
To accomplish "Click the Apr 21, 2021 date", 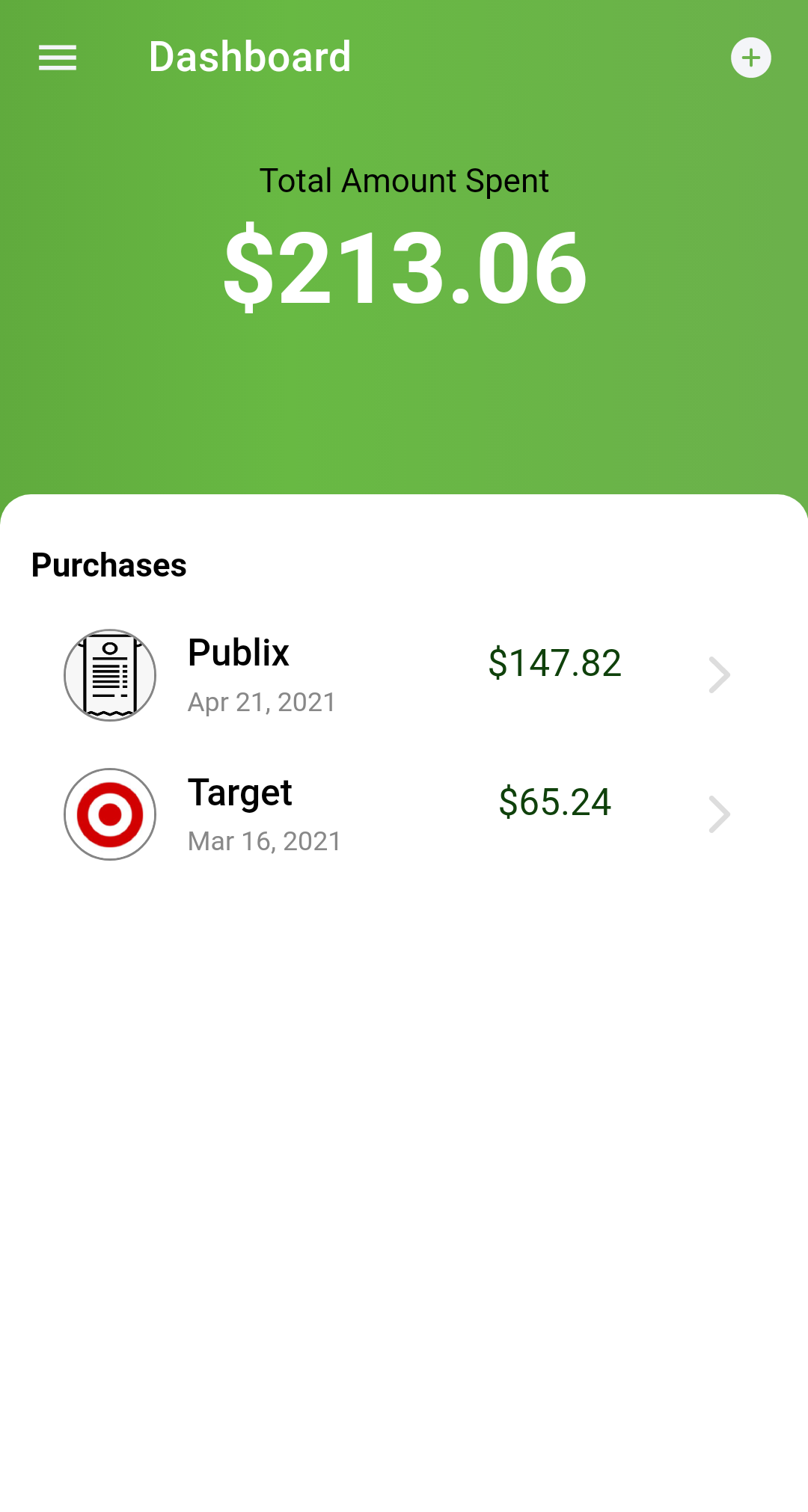I will click(261, 701).
